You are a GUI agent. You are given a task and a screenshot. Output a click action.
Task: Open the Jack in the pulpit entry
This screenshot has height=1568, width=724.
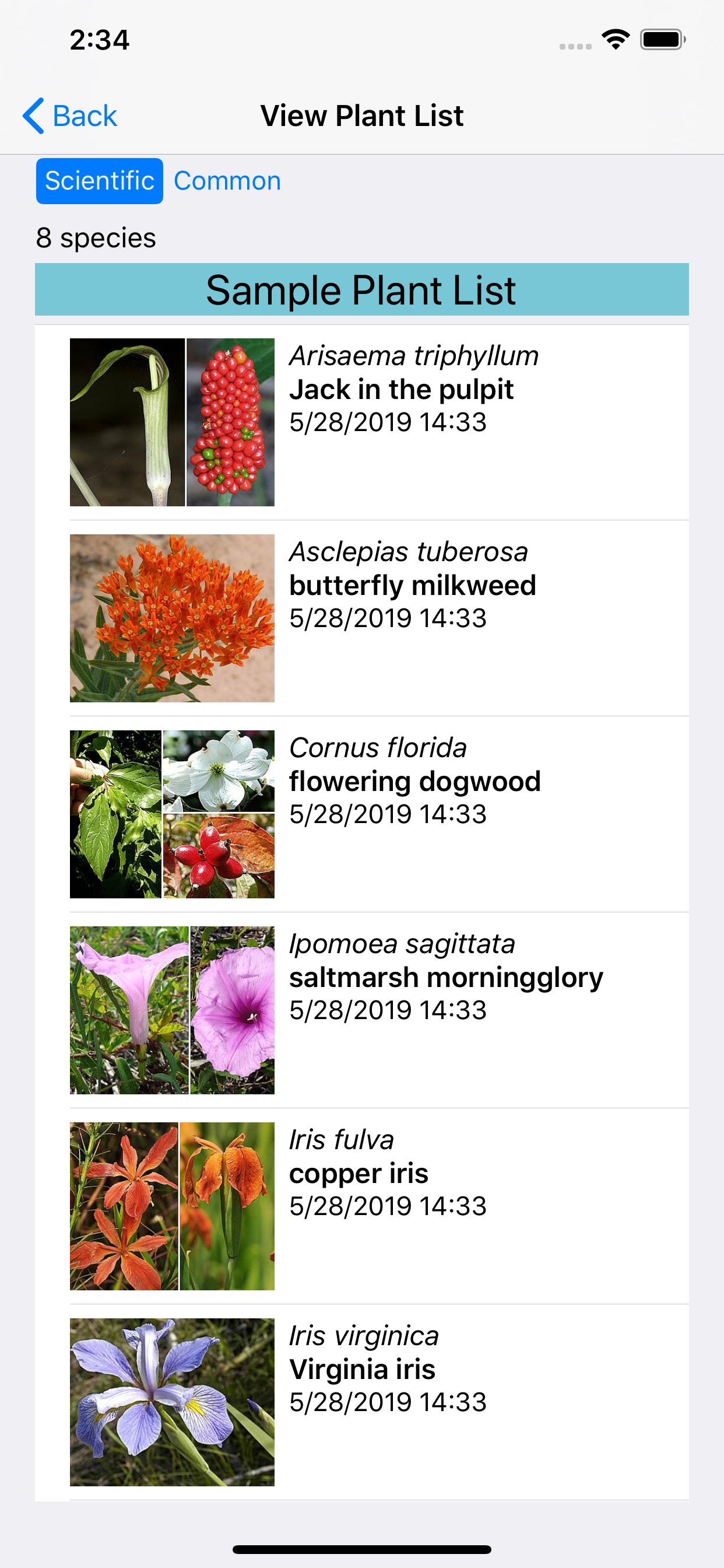tap(362, 422)
